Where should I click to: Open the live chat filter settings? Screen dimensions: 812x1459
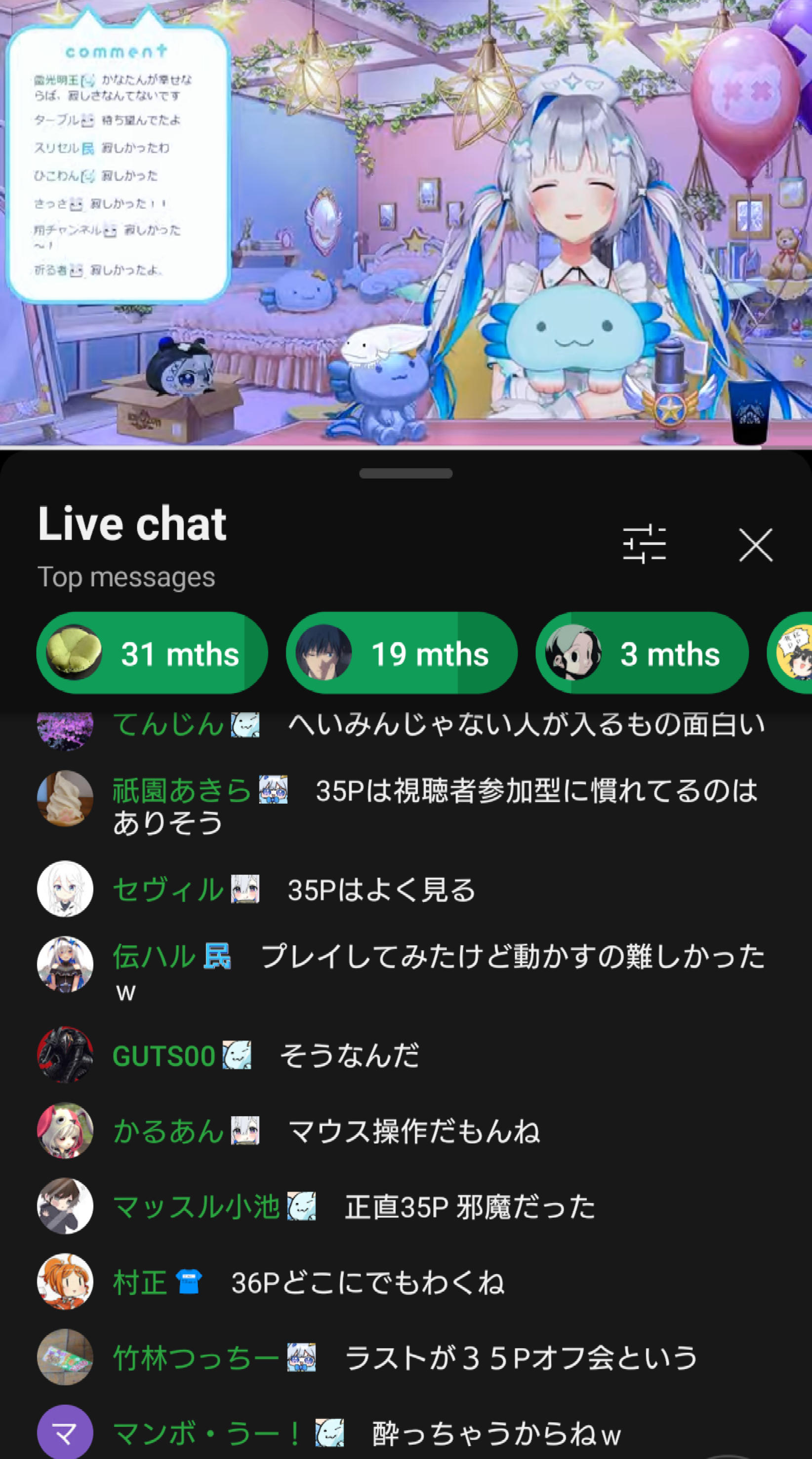(644, 544)
